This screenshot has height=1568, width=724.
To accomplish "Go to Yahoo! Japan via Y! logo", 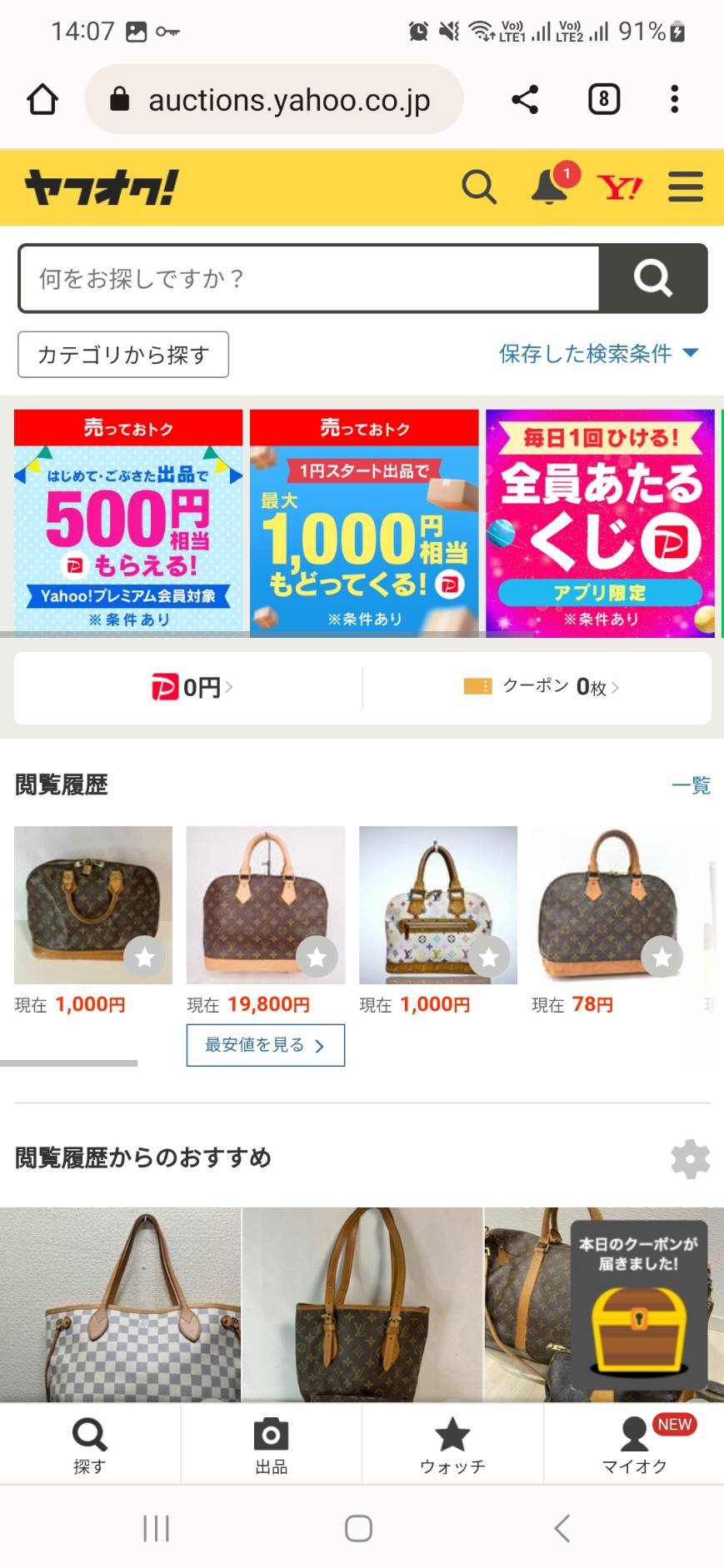I will [x=619, y=188].
